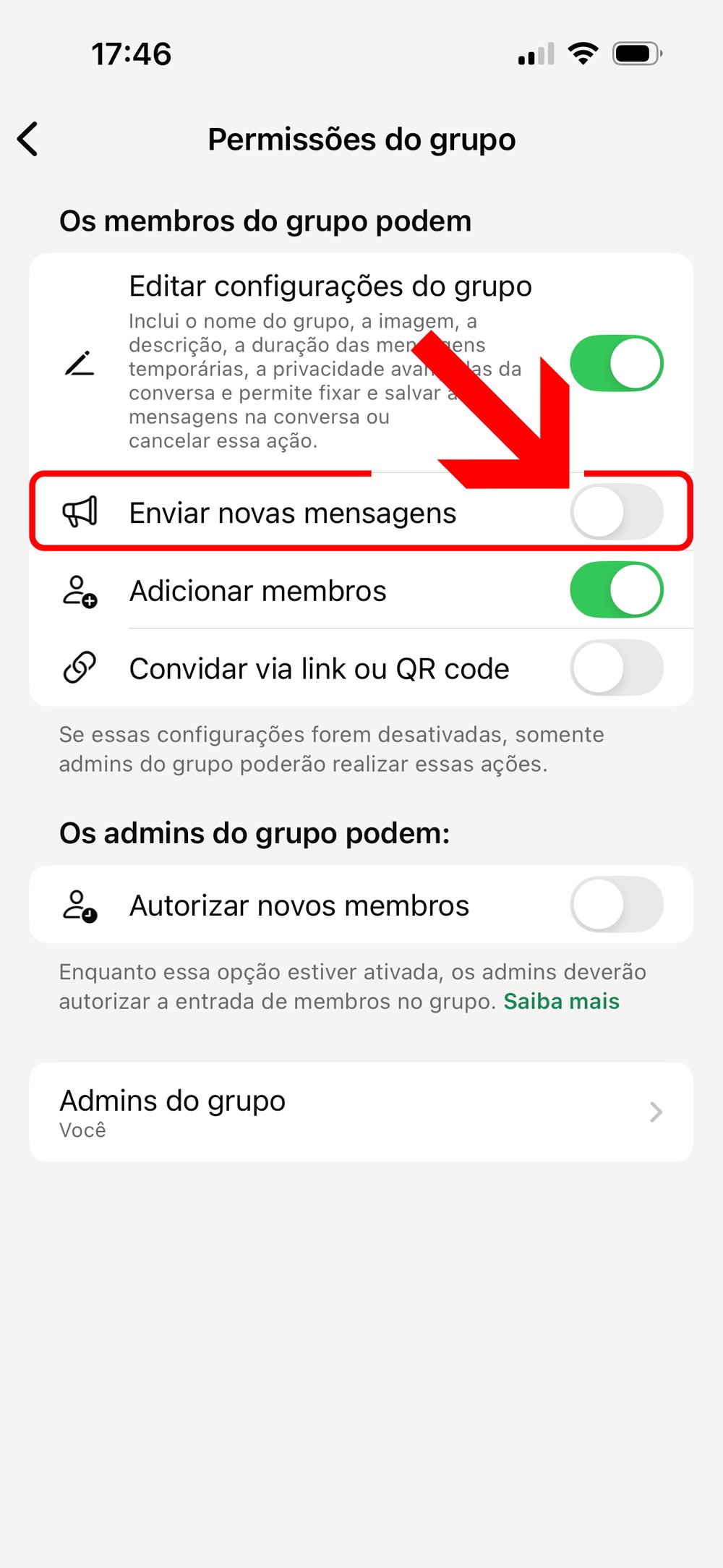Viewport: 723px width, 1568px height.
Task: Disable Editar configurações do grupo switch
Action: (616, 363)
